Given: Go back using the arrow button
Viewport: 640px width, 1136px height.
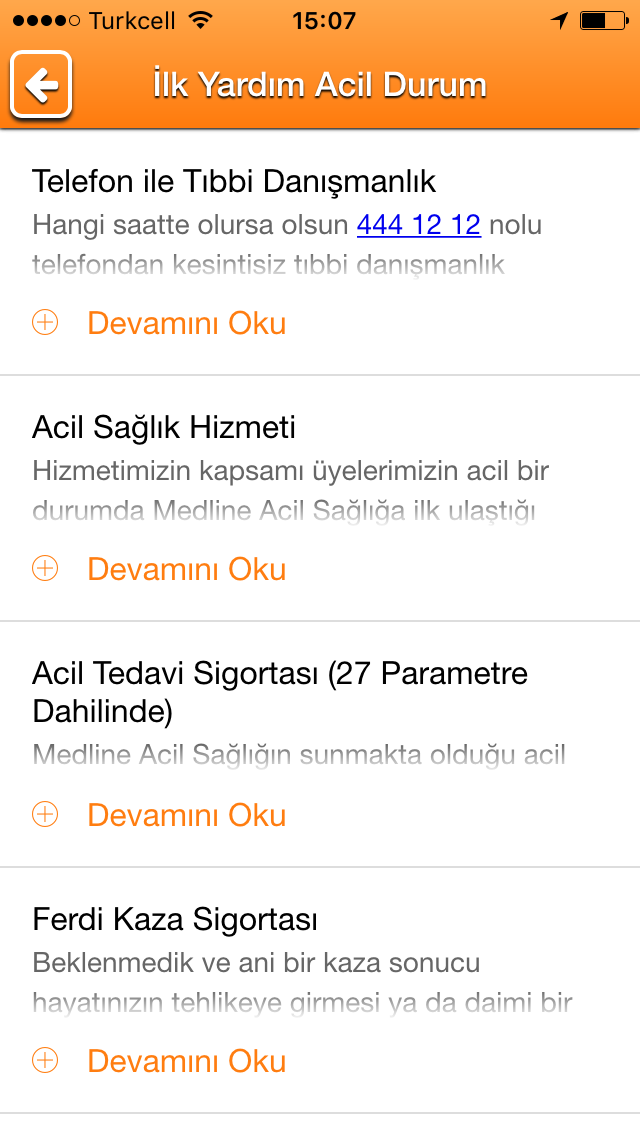Looking at the screenshot, I should [41, 84].
